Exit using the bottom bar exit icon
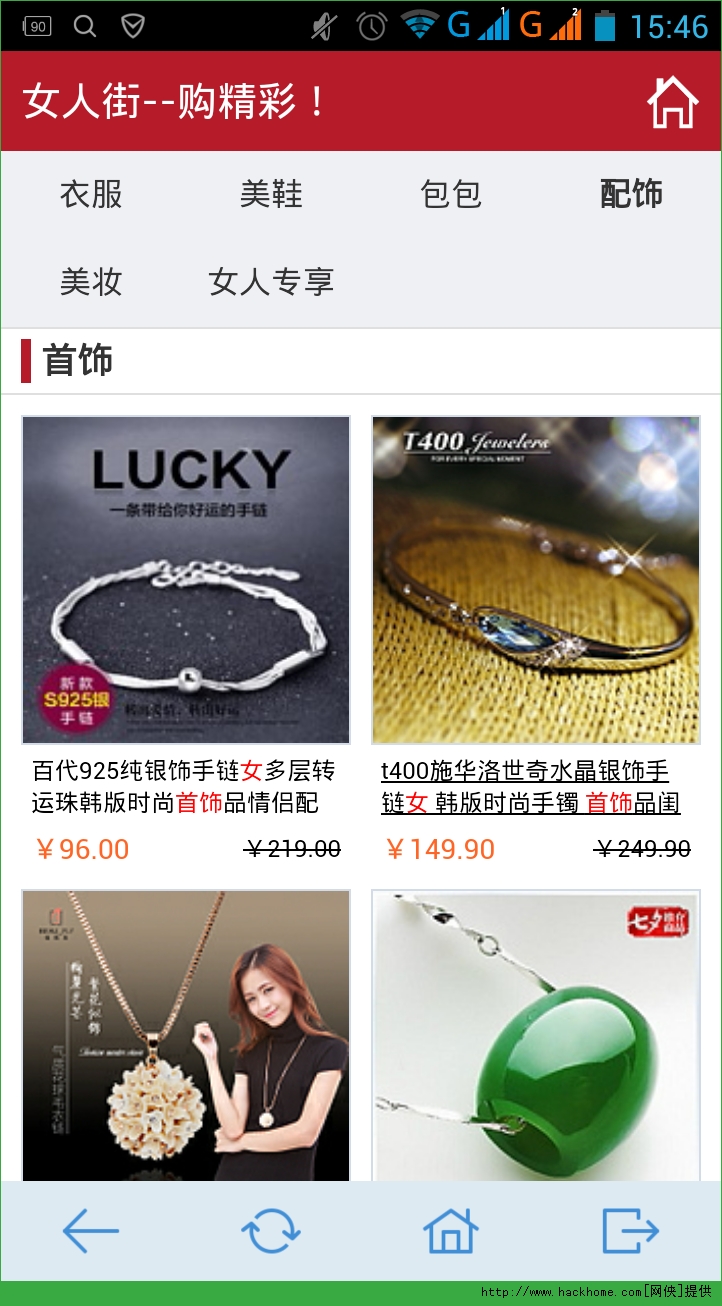 pyautogui.click(x=630, y=1231)
